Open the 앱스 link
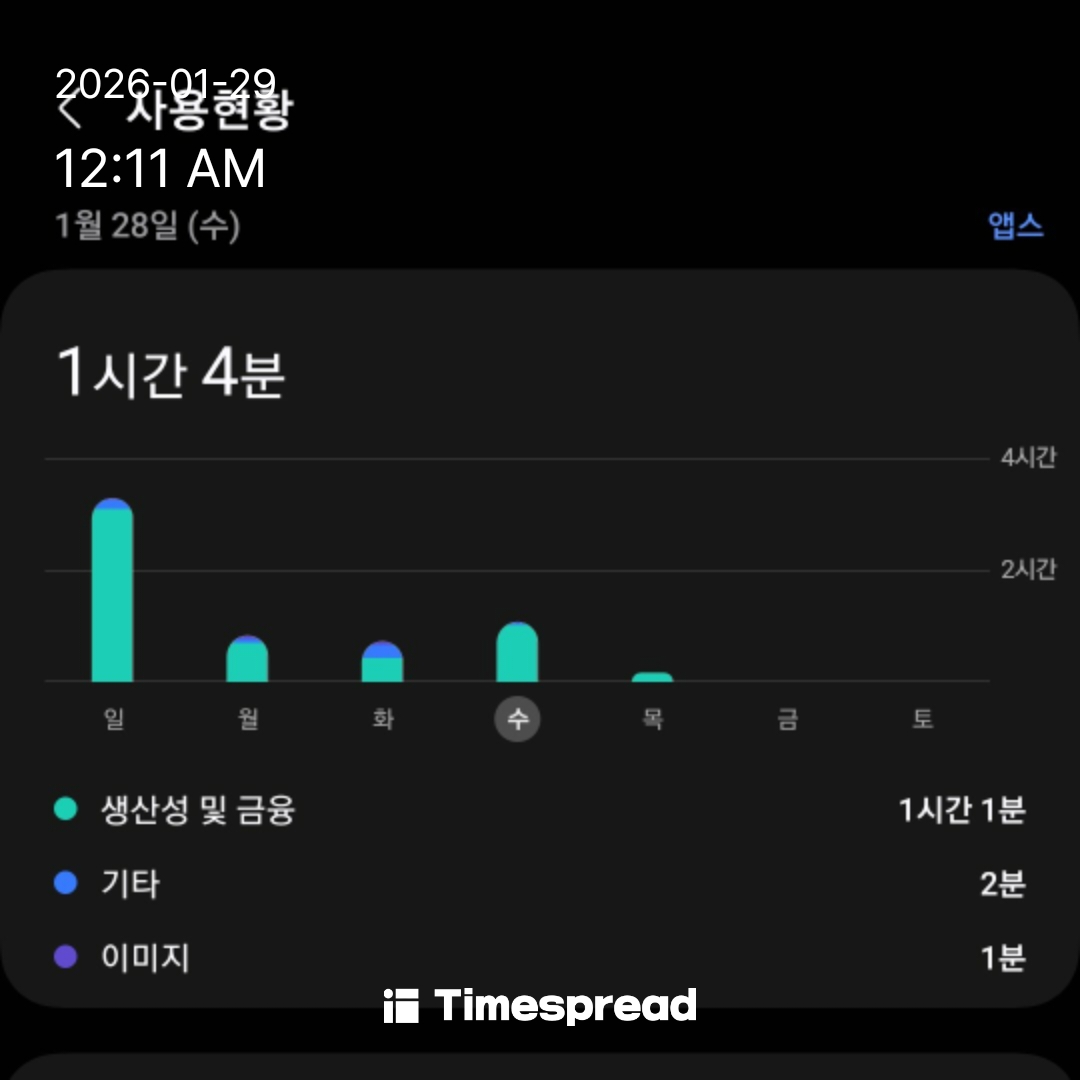This screenshot has width=1080, height=1080. pos(1015,226)
